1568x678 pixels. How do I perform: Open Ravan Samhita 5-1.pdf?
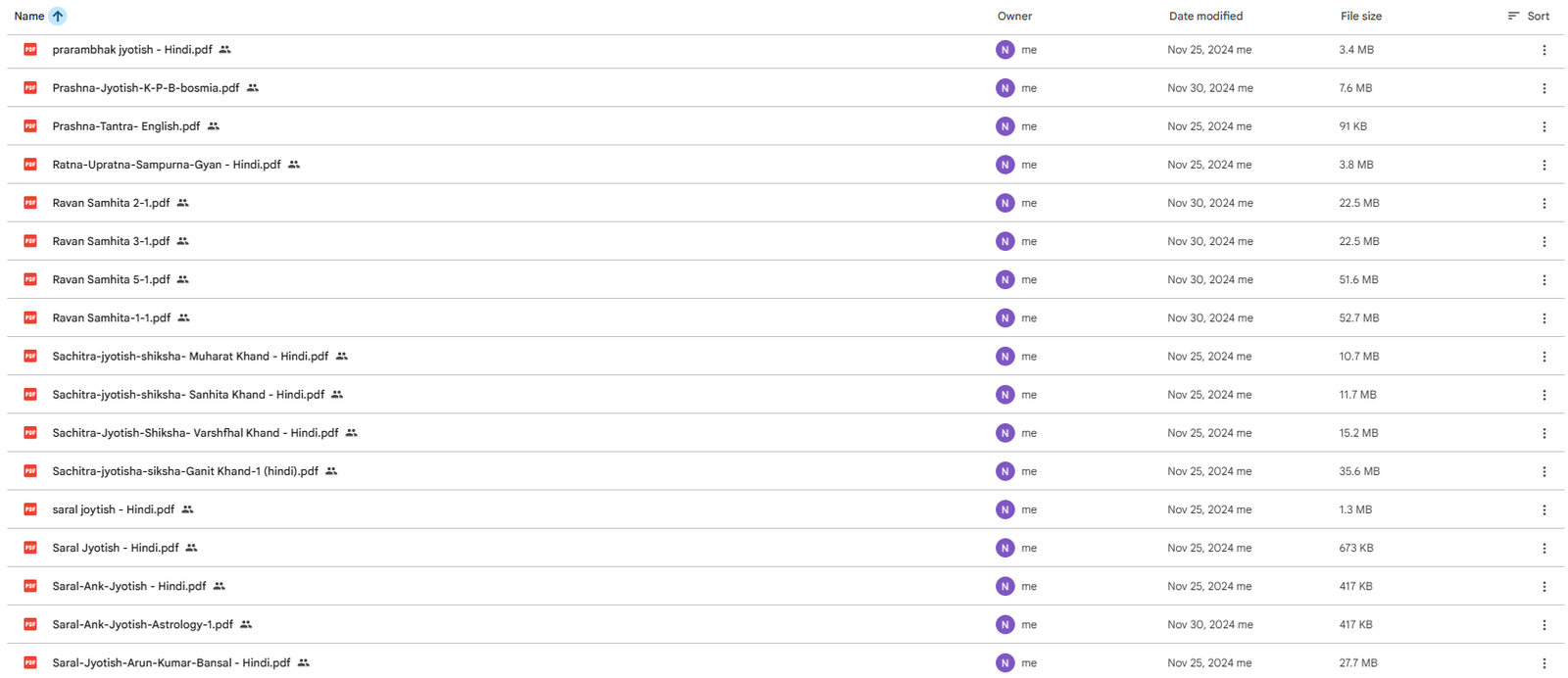[x=111, y=279]
